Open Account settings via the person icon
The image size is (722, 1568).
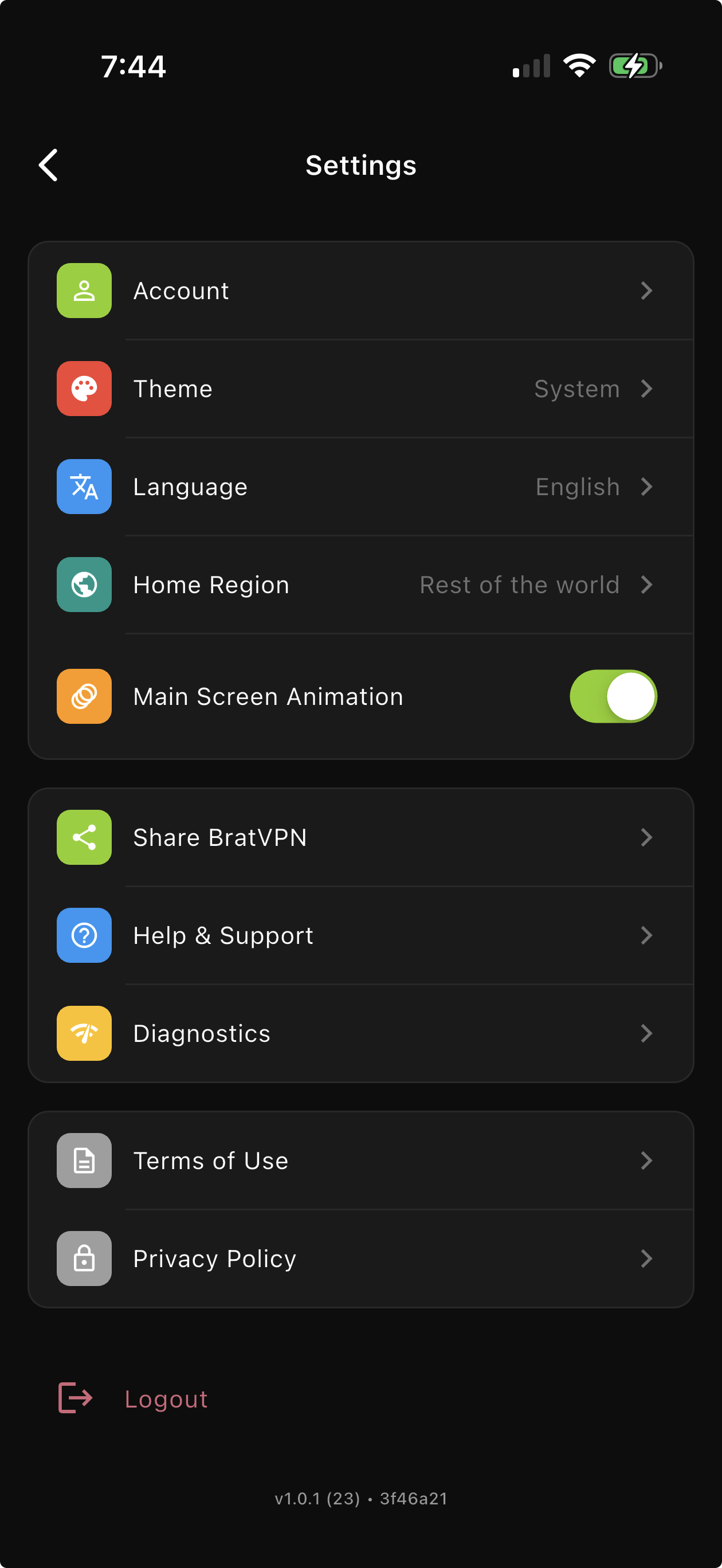click(84, 291)
